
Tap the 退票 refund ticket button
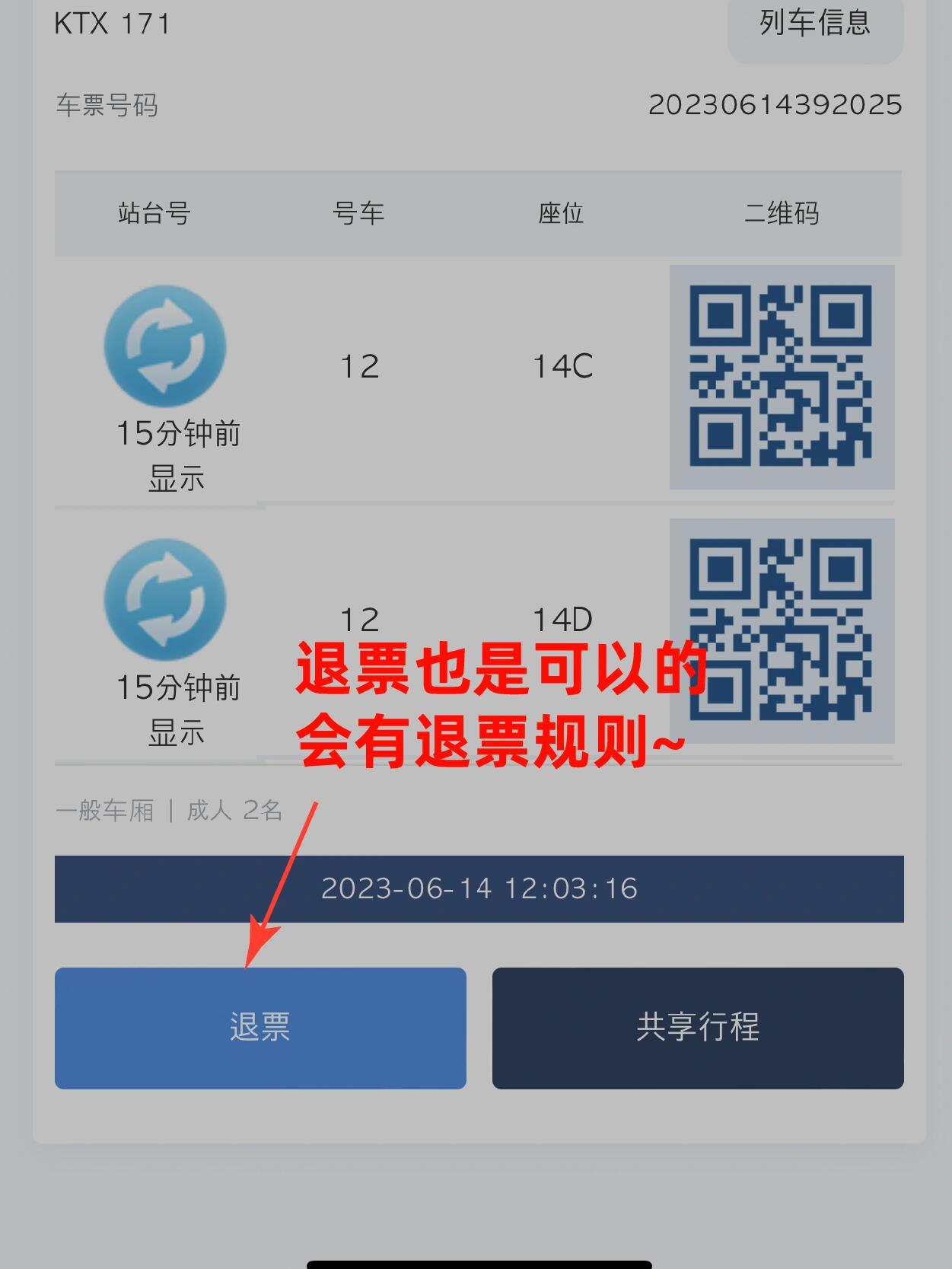pyautogui.click(x=260, y=1028)
